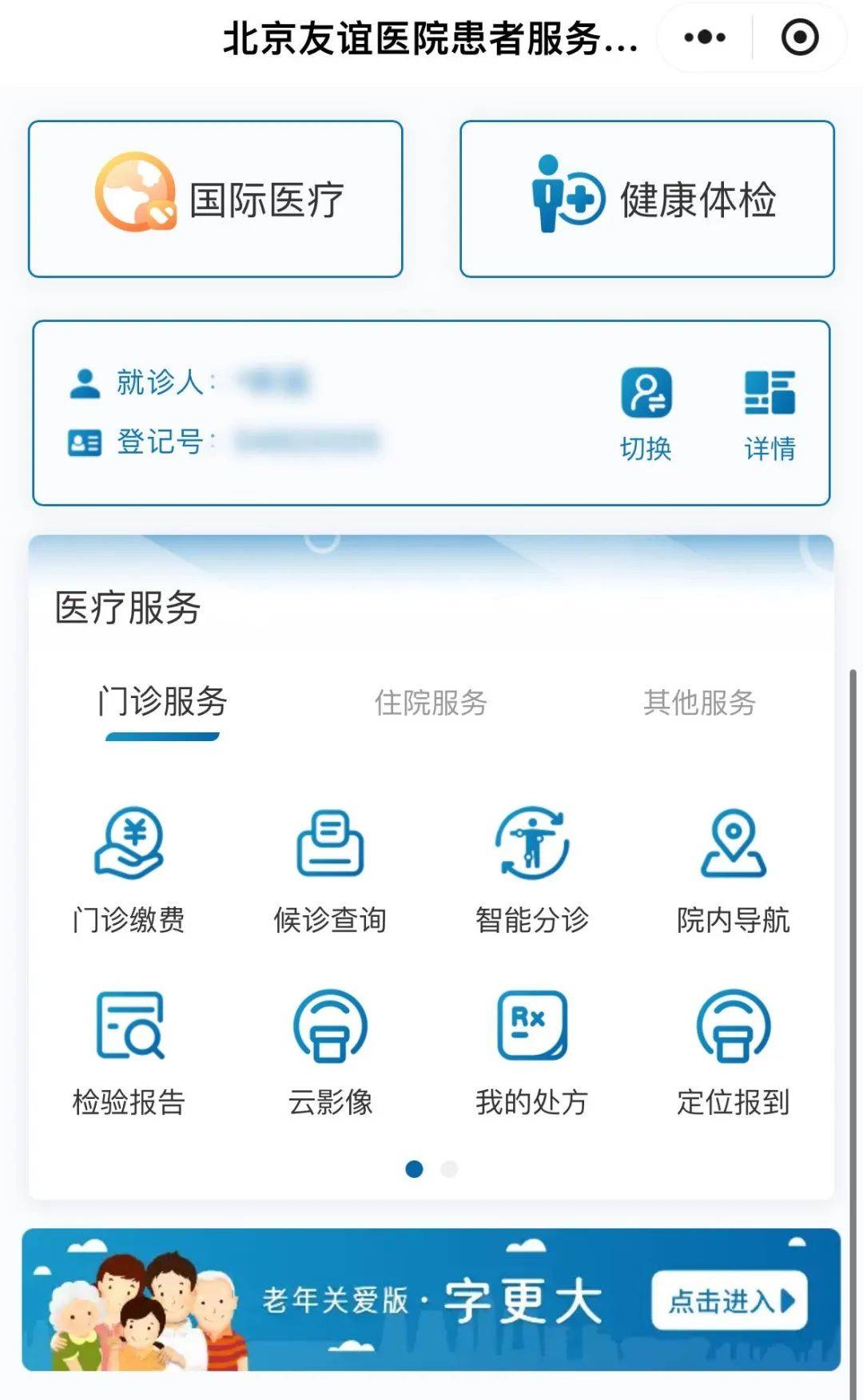Select the 智能分诊 smart triage icon

pos(530,871)
